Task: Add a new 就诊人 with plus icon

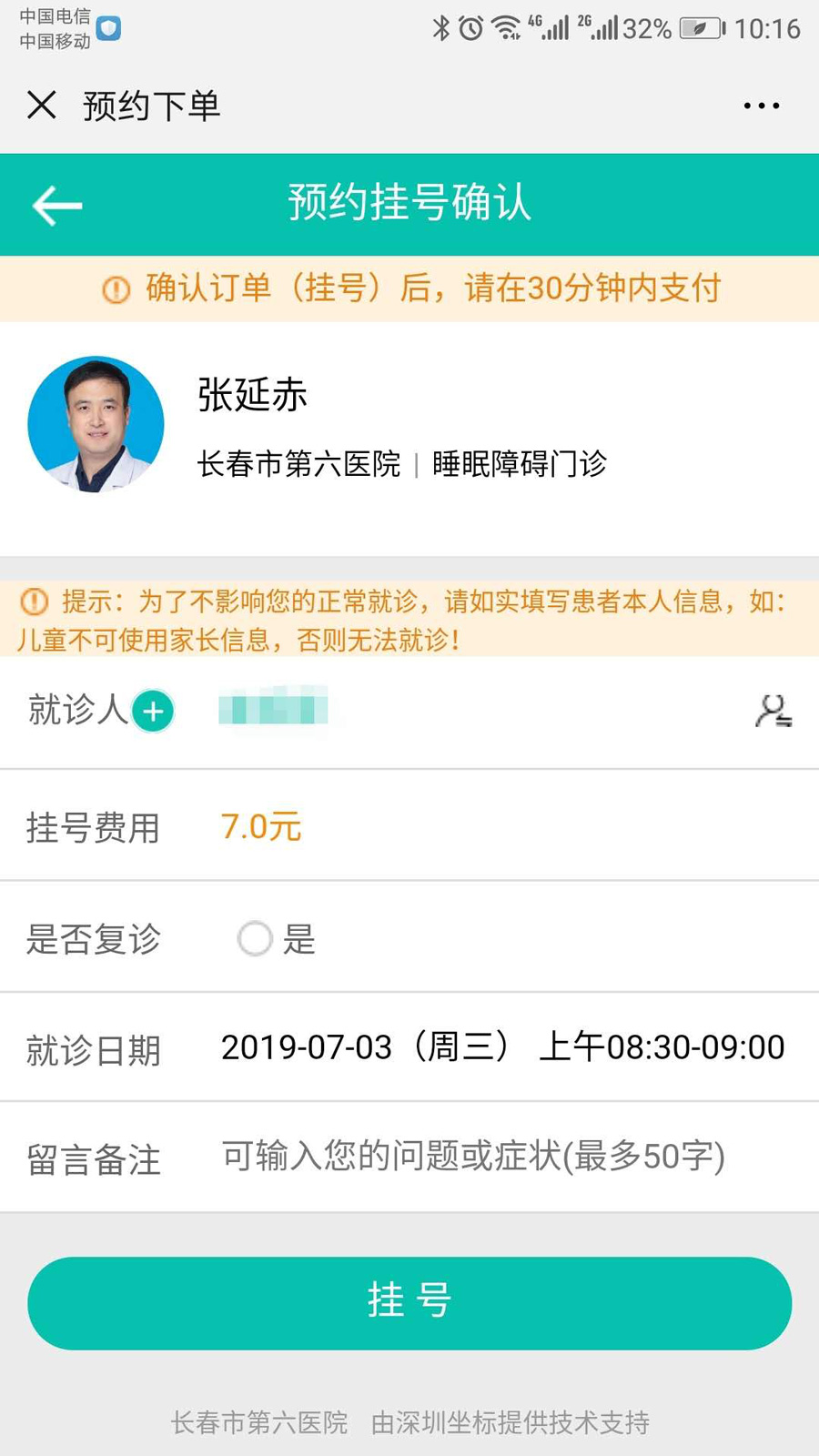Action: point(153,711)
